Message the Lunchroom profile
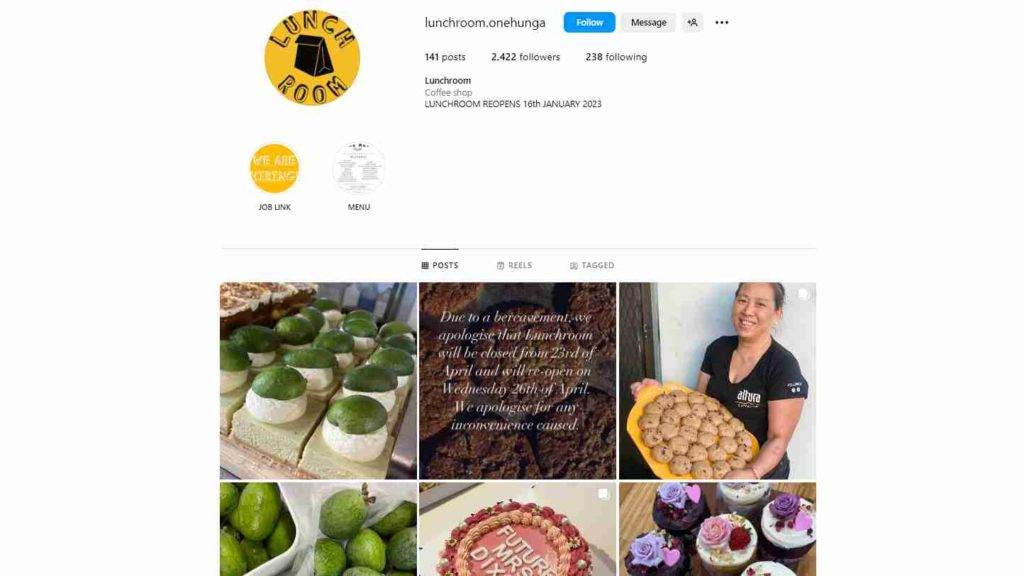 pos(648,22)
